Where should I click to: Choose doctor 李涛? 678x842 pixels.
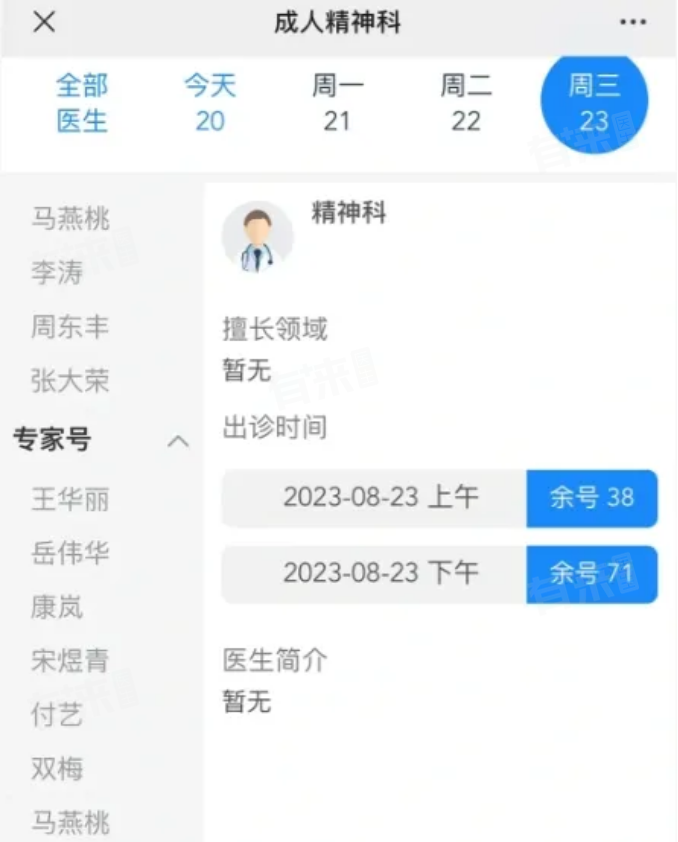click(57, 272)
